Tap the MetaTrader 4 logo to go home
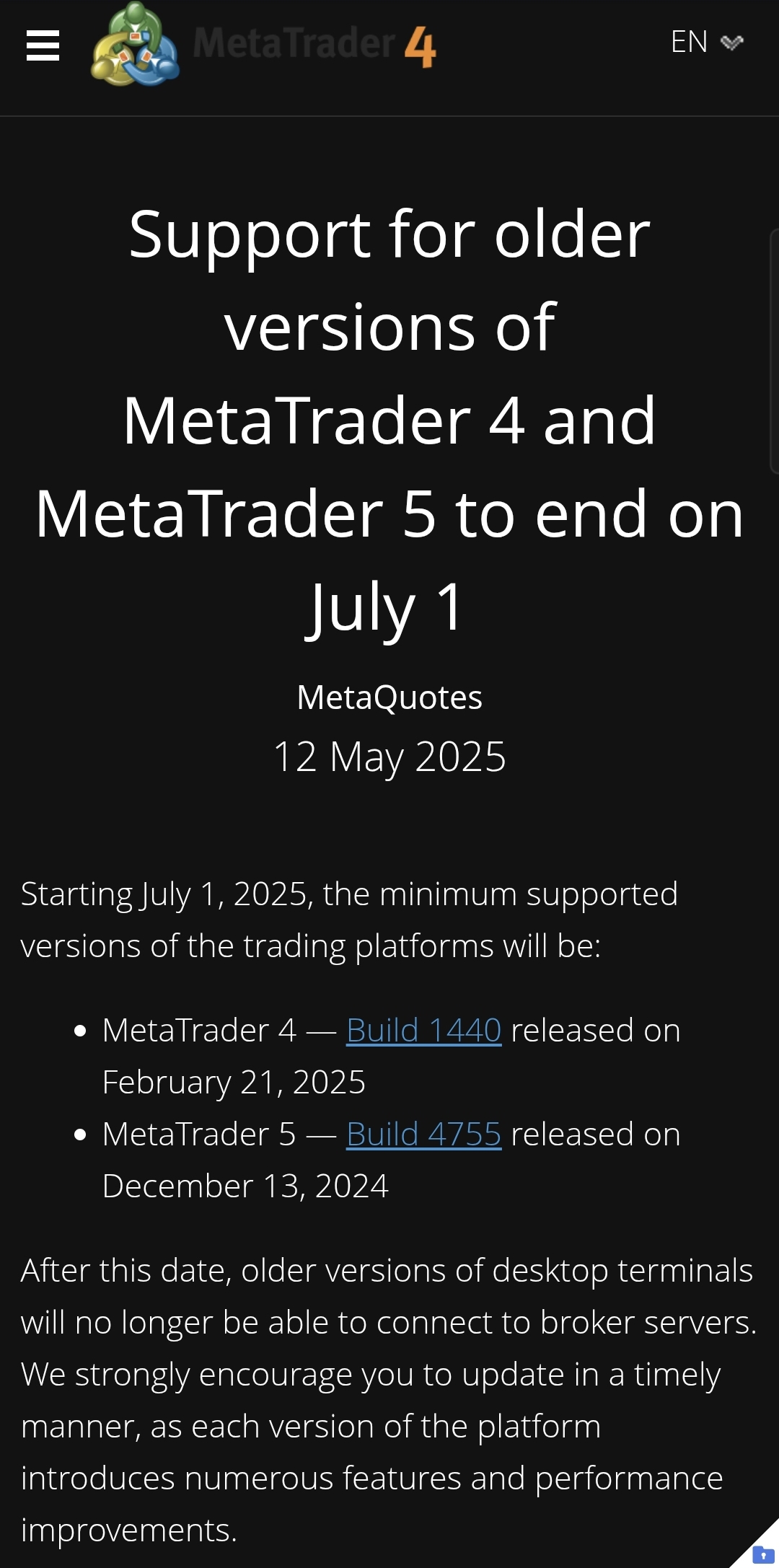 [264, 45]
